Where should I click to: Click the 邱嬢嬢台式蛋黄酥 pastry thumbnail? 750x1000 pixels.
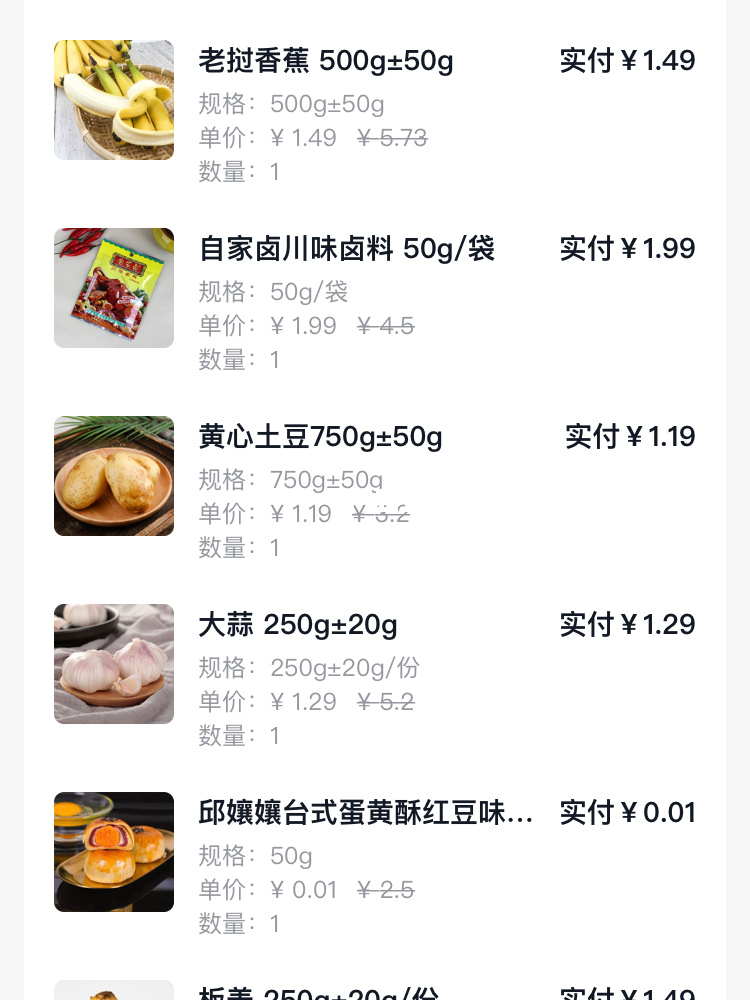point(114,852)
